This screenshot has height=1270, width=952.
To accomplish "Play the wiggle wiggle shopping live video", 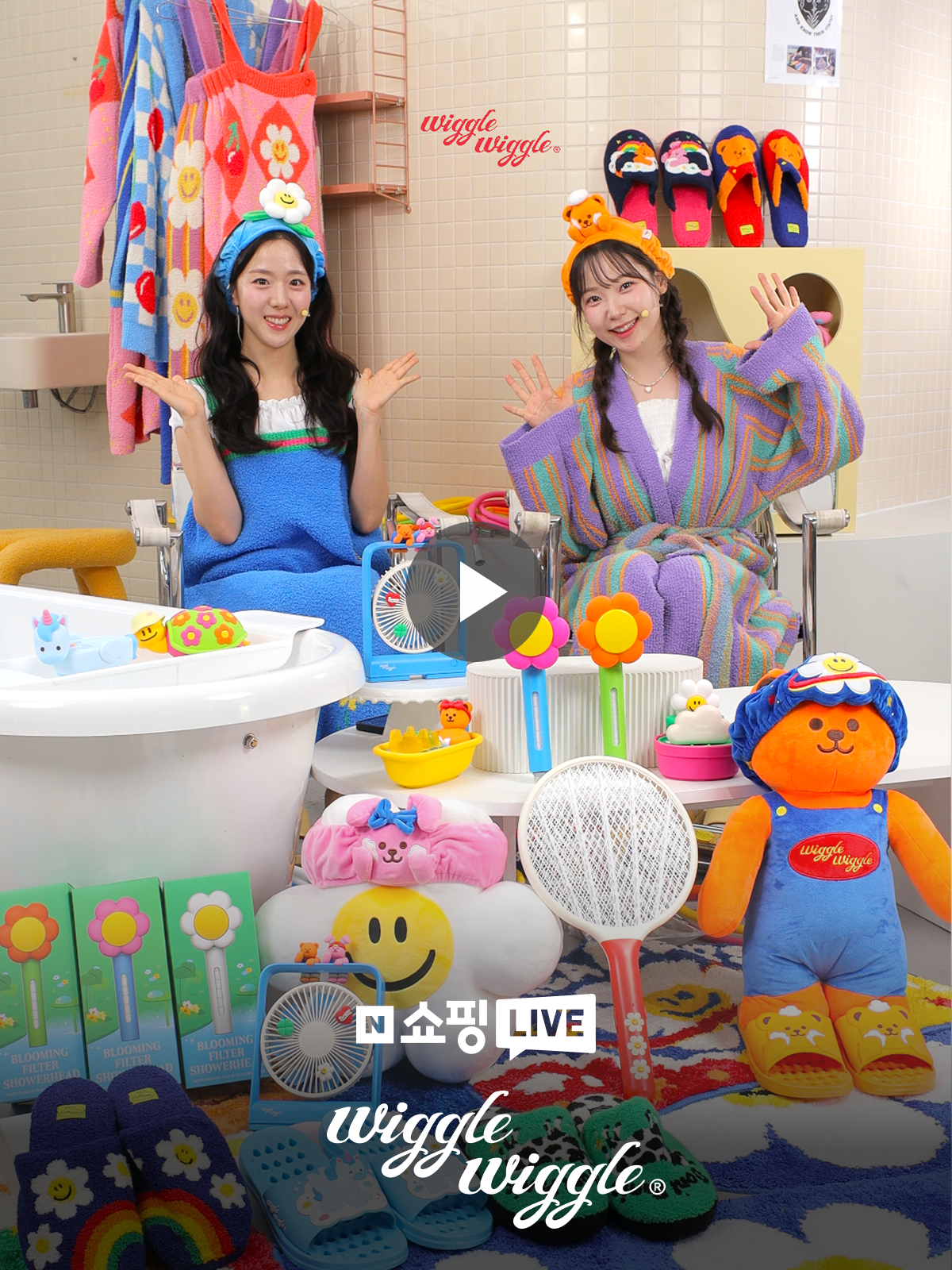I will coord(477,592).
